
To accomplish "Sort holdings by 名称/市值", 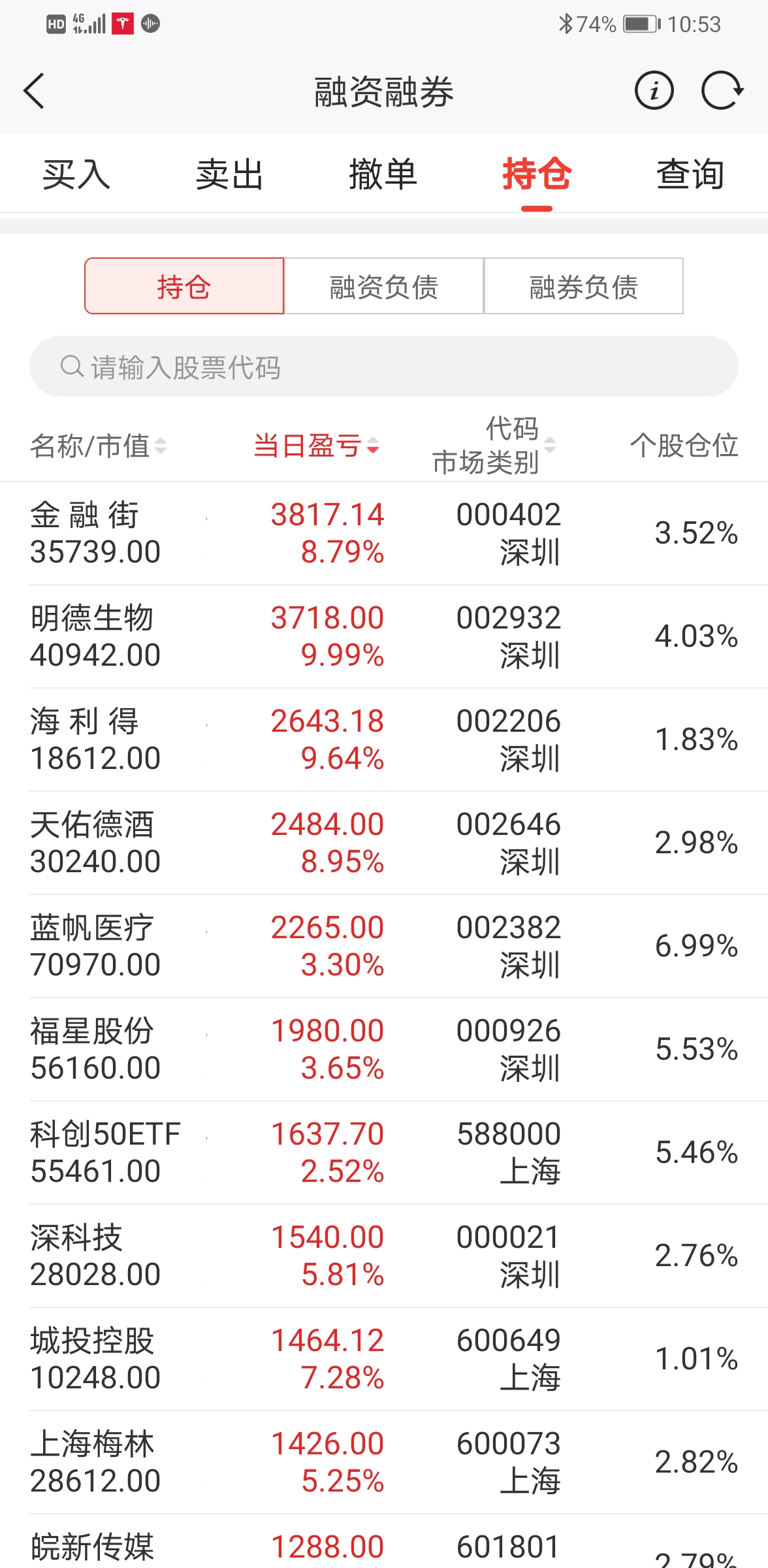I will point(98,446).
